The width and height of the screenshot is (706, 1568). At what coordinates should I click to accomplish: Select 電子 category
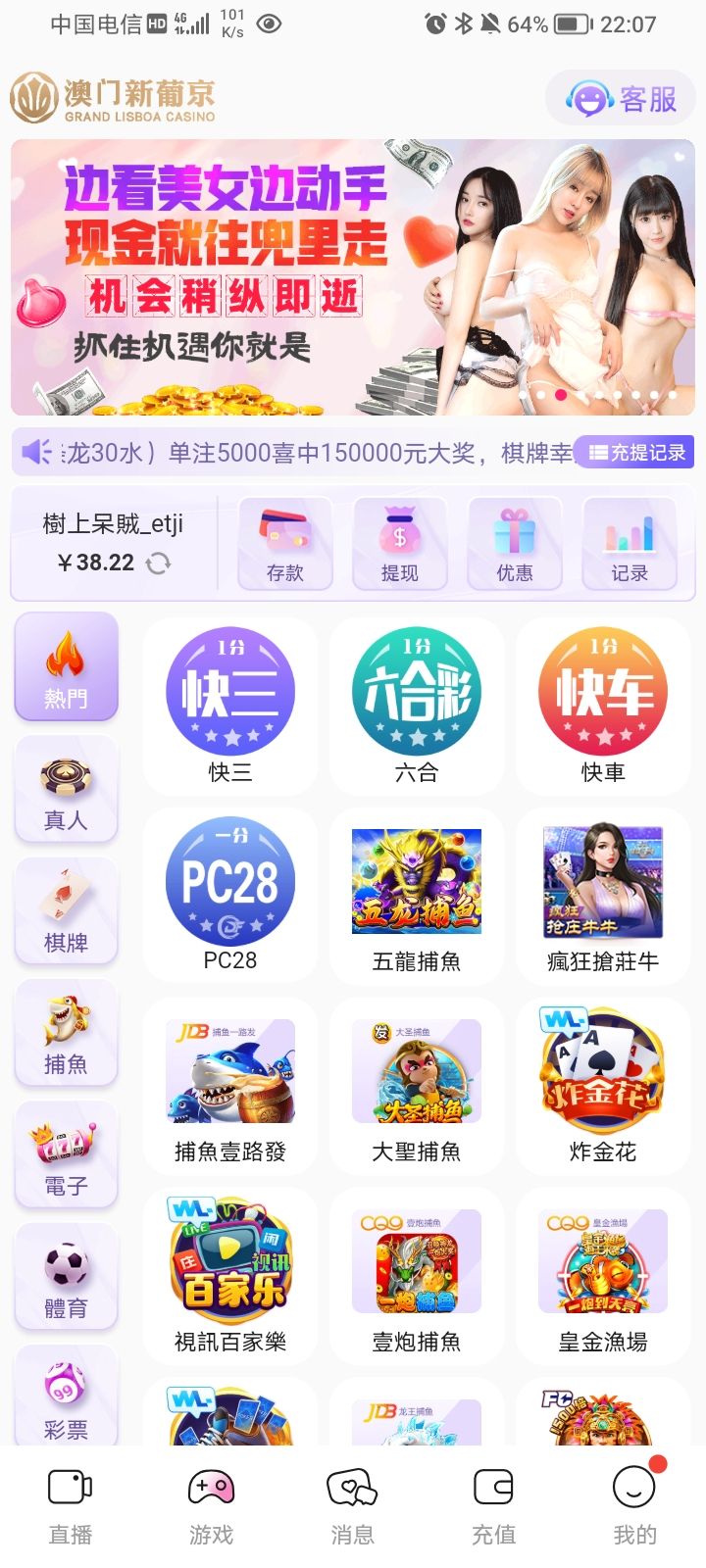coord(66,1155)
